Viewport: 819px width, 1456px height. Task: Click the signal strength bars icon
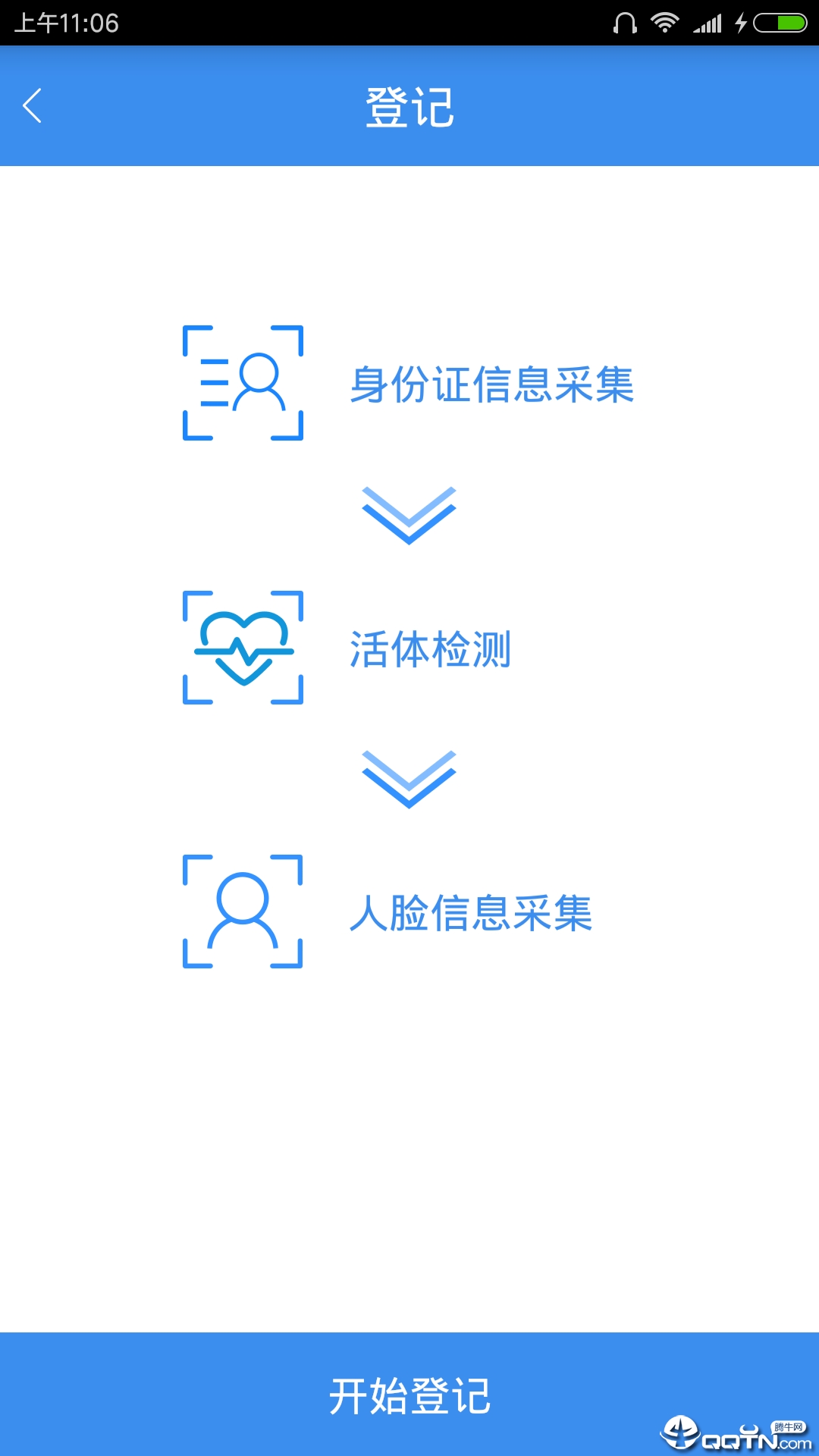point(706,23)
